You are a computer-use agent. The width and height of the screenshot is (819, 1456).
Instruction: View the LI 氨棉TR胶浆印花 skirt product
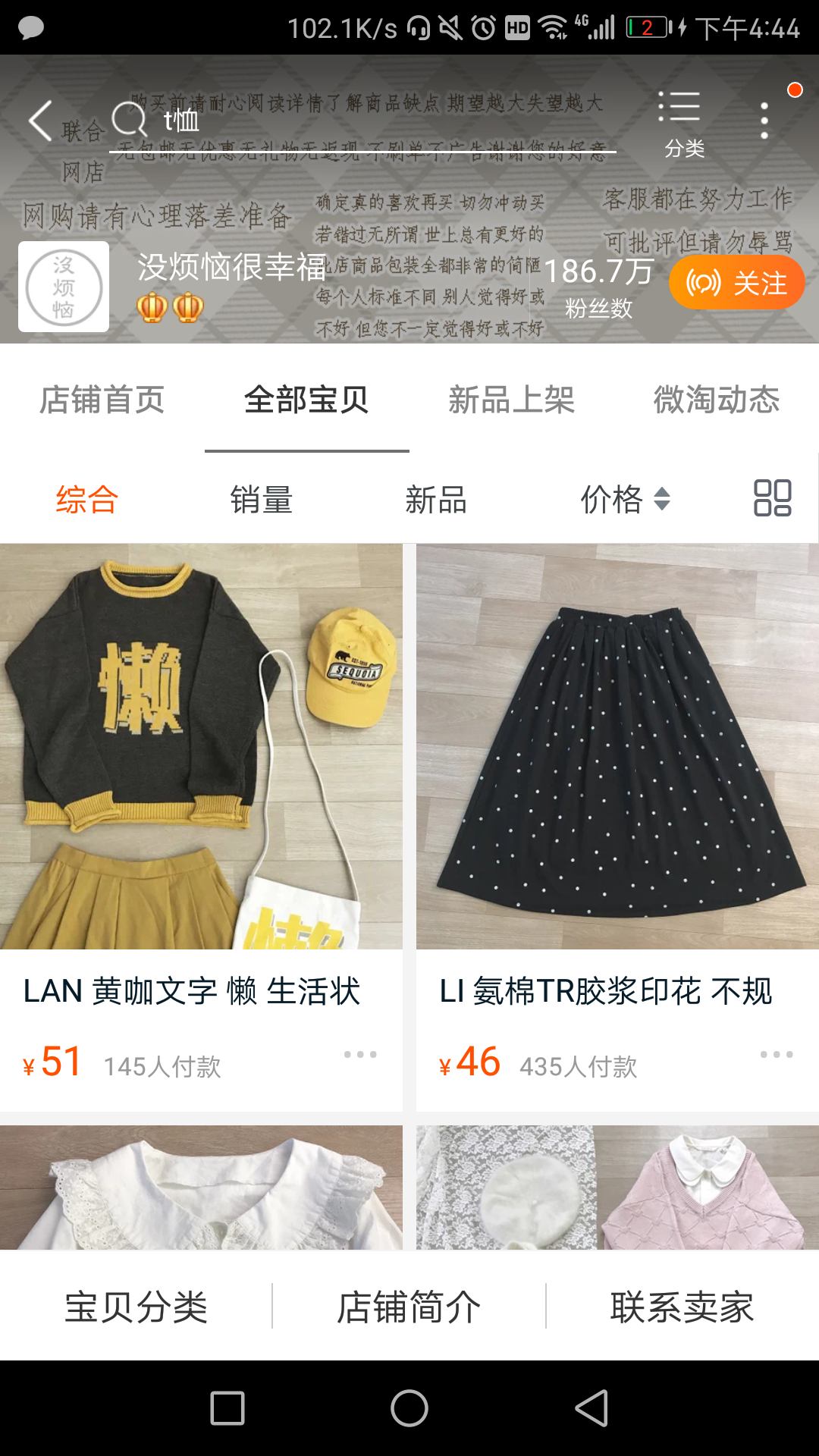coord(617,747)
